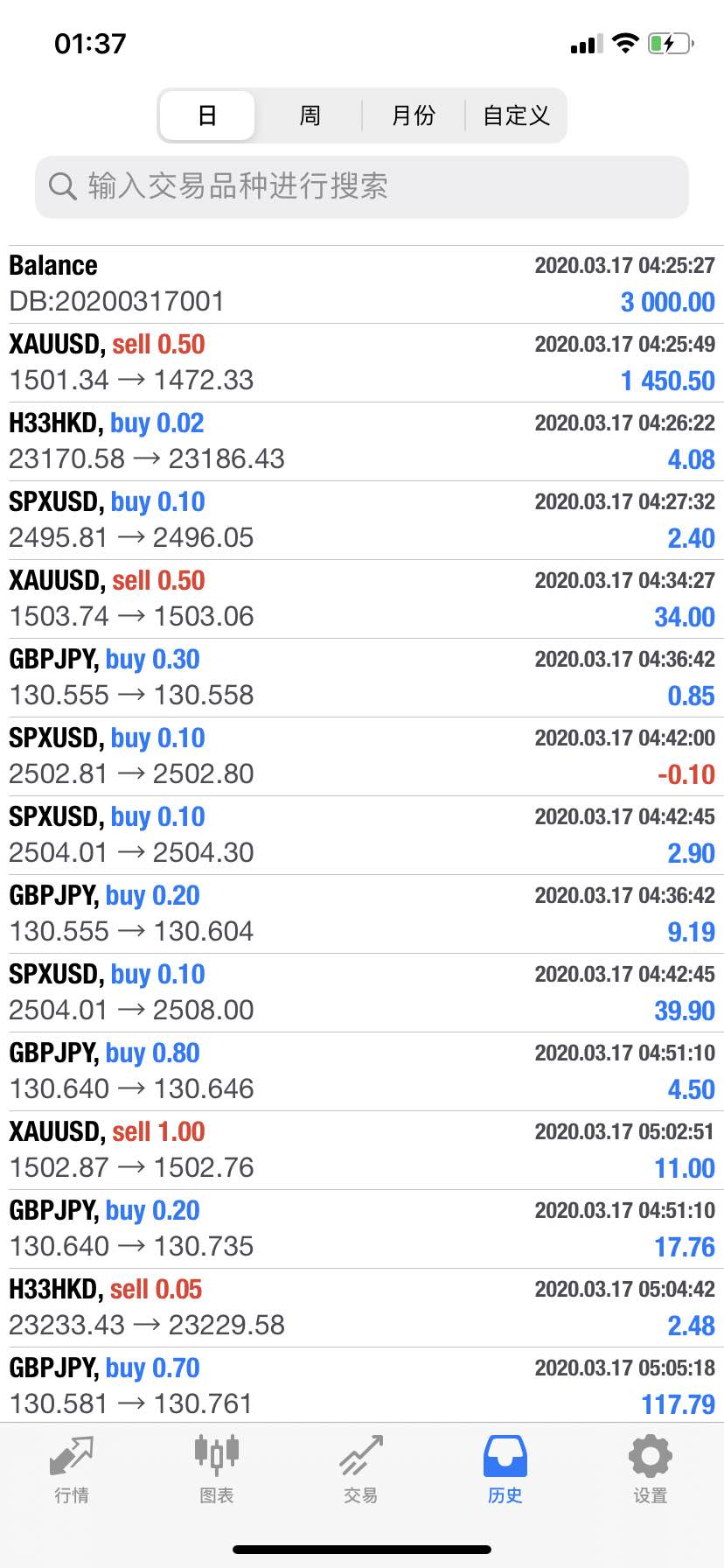Open the GBPJPY buy 0.30 trade
The image size is (724, 1568).
point(362,678)
